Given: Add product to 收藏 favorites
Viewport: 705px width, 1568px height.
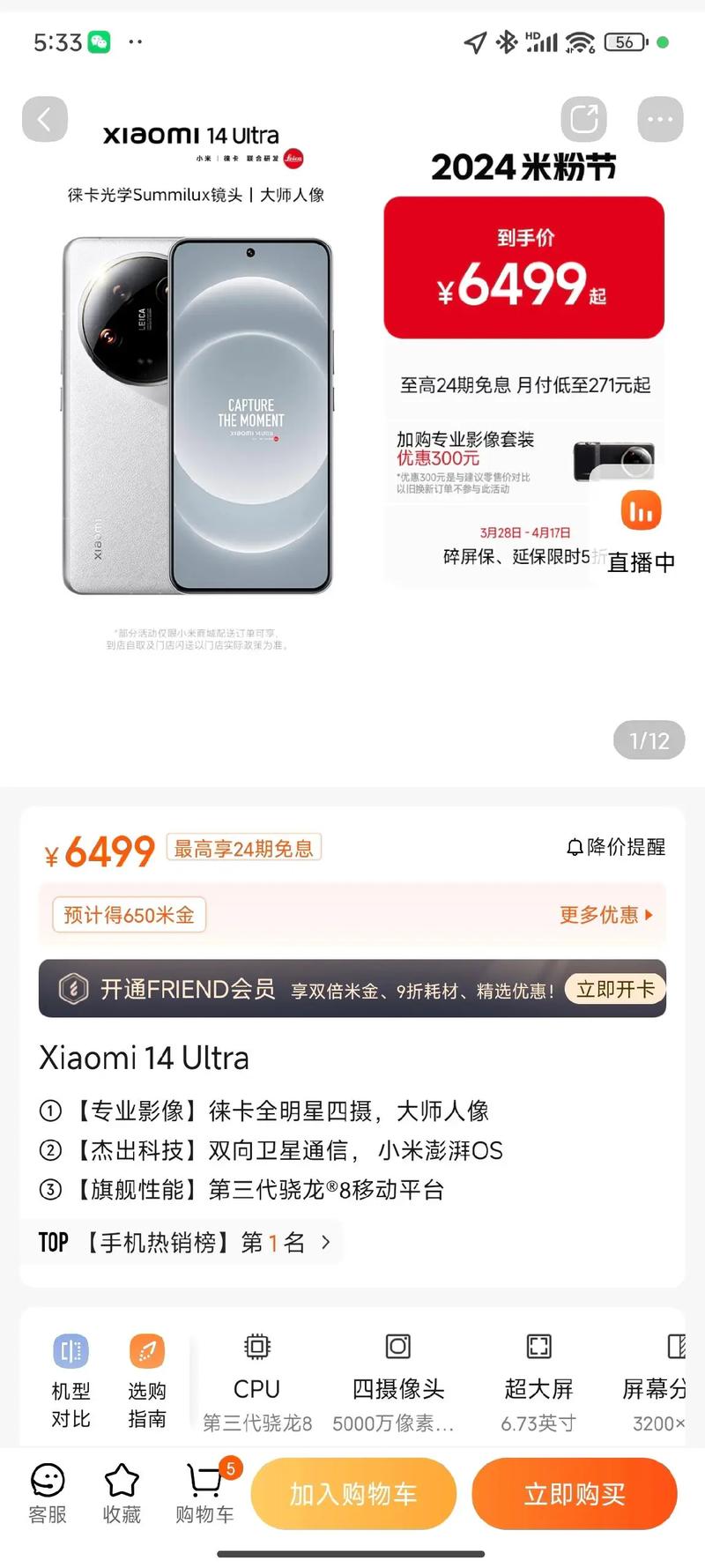Looking at the screenshot, I should [122, 1493].
